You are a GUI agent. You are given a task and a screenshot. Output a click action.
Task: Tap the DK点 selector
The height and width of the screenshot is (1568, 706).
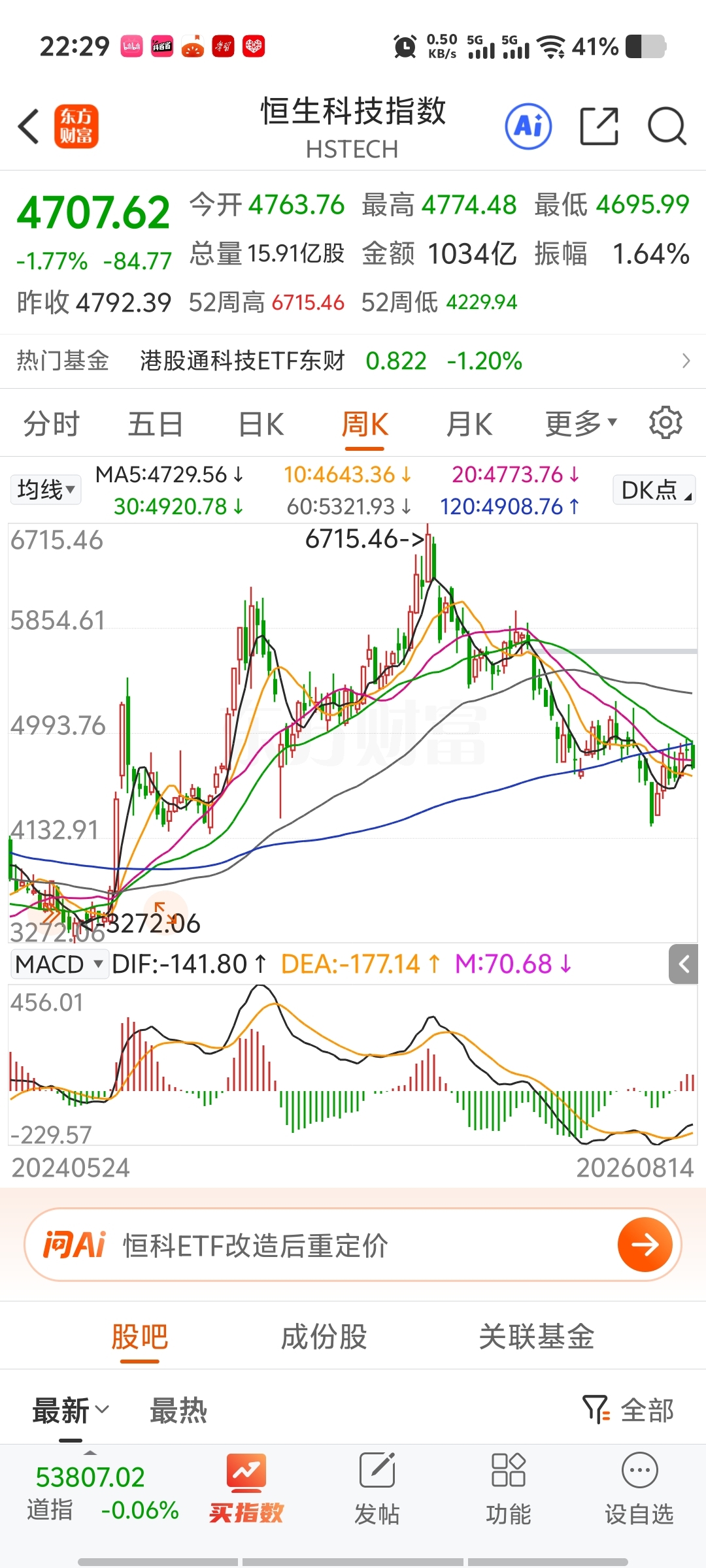click(x=654, y=489)
